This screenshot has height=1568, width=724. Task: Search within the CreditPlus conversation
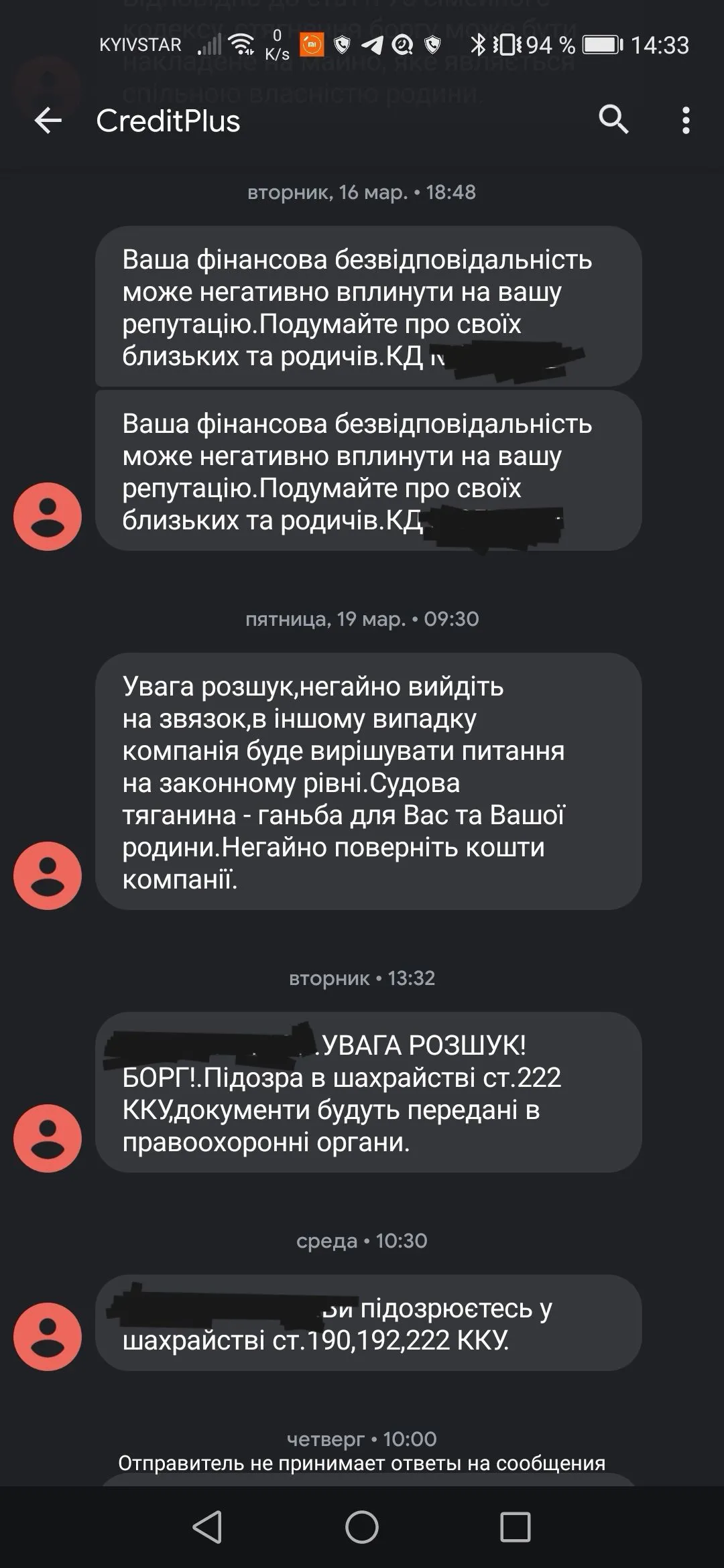(x=613, y=121)
